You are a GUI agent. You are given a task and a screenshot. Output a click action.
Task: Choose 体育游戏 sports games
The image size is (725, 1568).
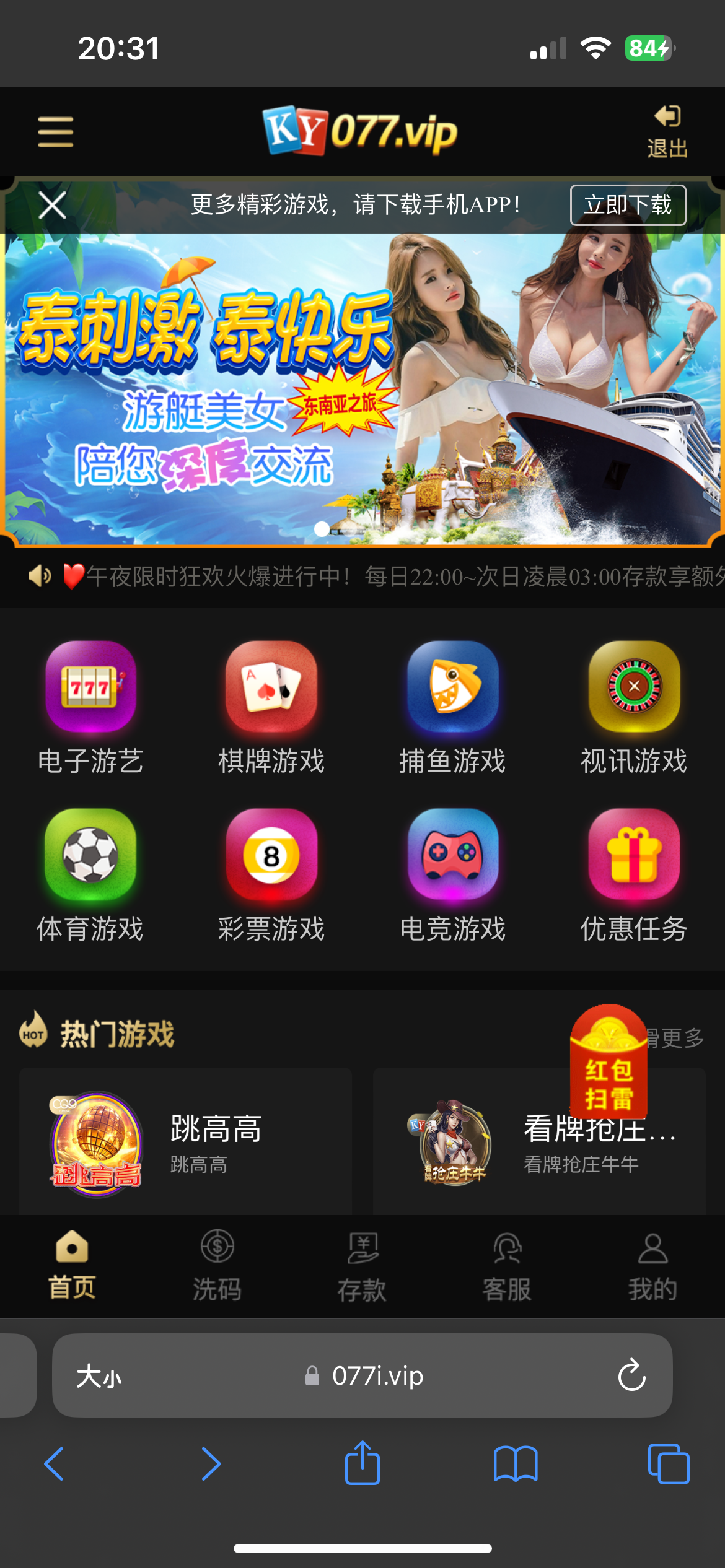coord(90,874)
